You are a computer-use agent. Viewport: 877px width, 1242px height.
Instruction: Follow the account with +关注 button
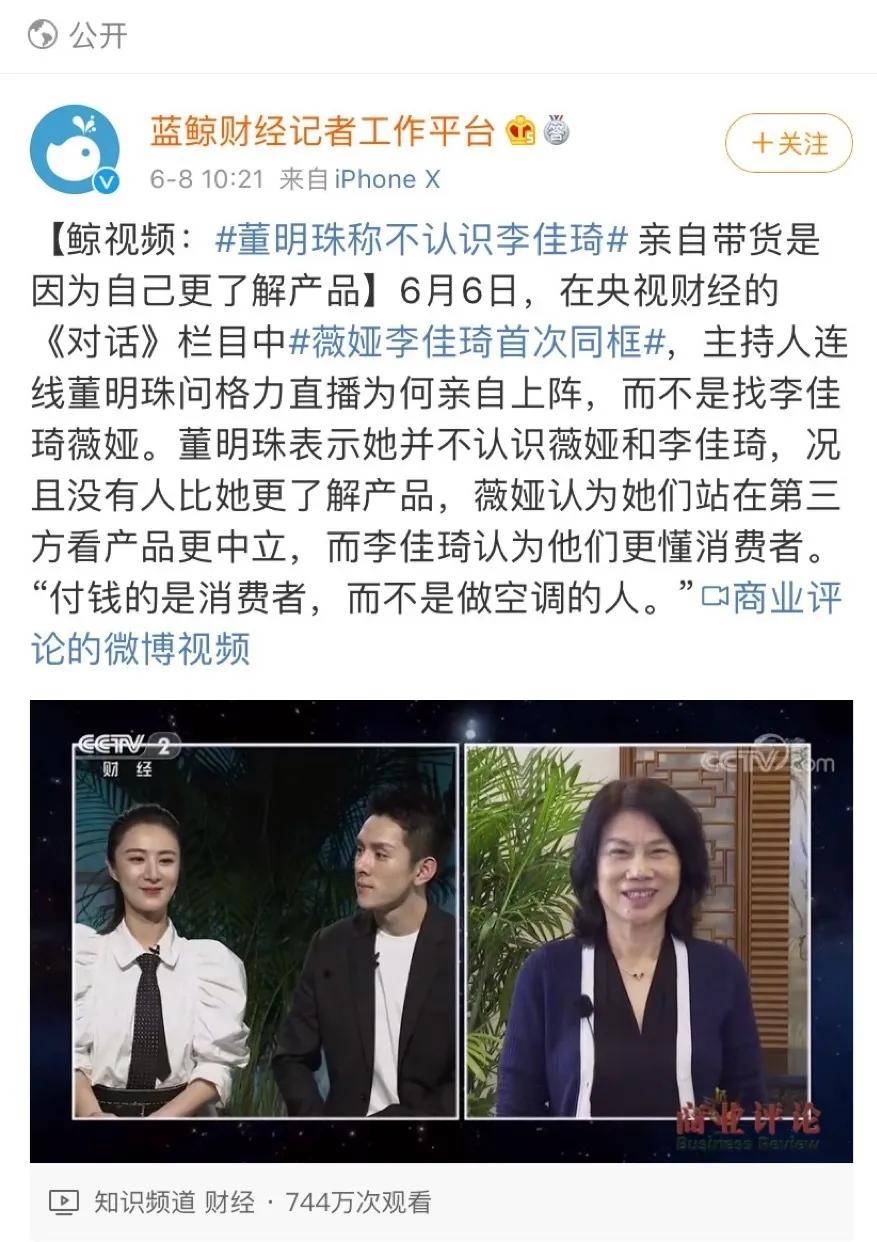click(x=788, y=143)
